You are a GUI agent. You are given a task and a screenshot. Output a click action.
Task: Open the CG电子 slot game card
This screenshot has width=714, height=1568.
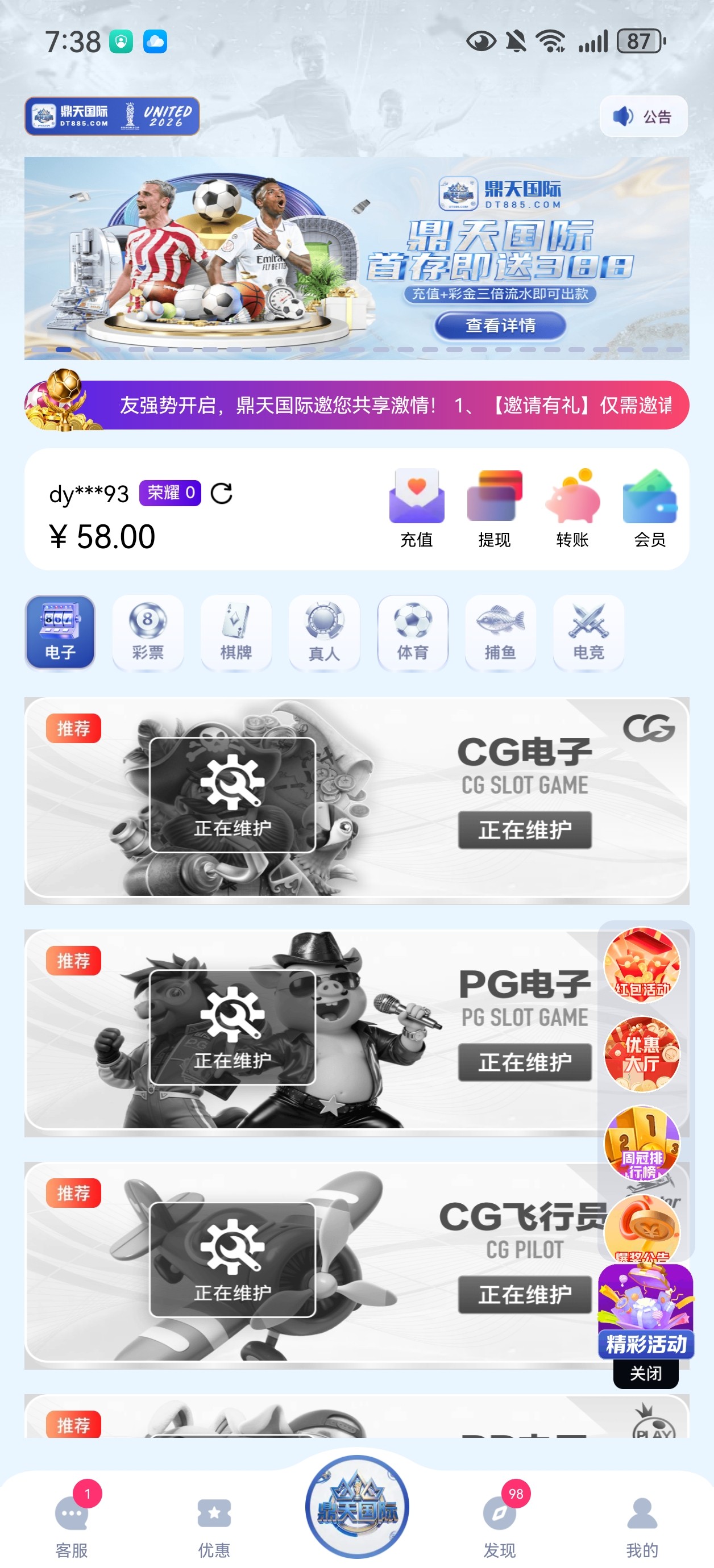pyautogui.click(x=357, y=799)
